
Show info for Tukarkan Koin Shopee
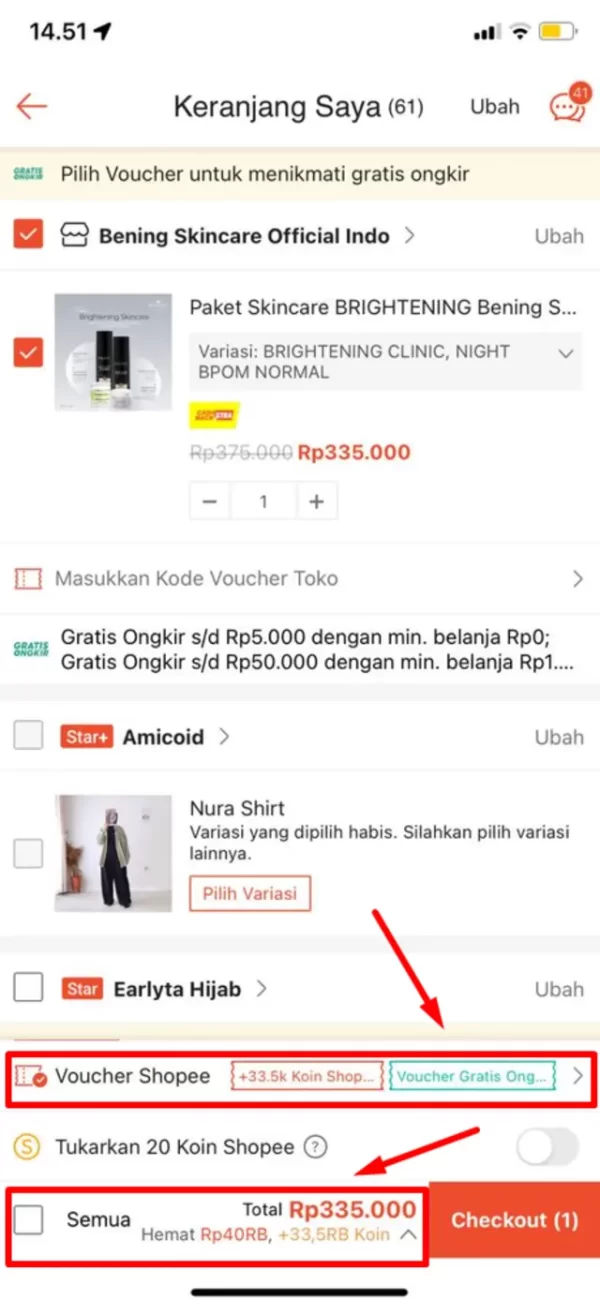[x=316, y=1147]
